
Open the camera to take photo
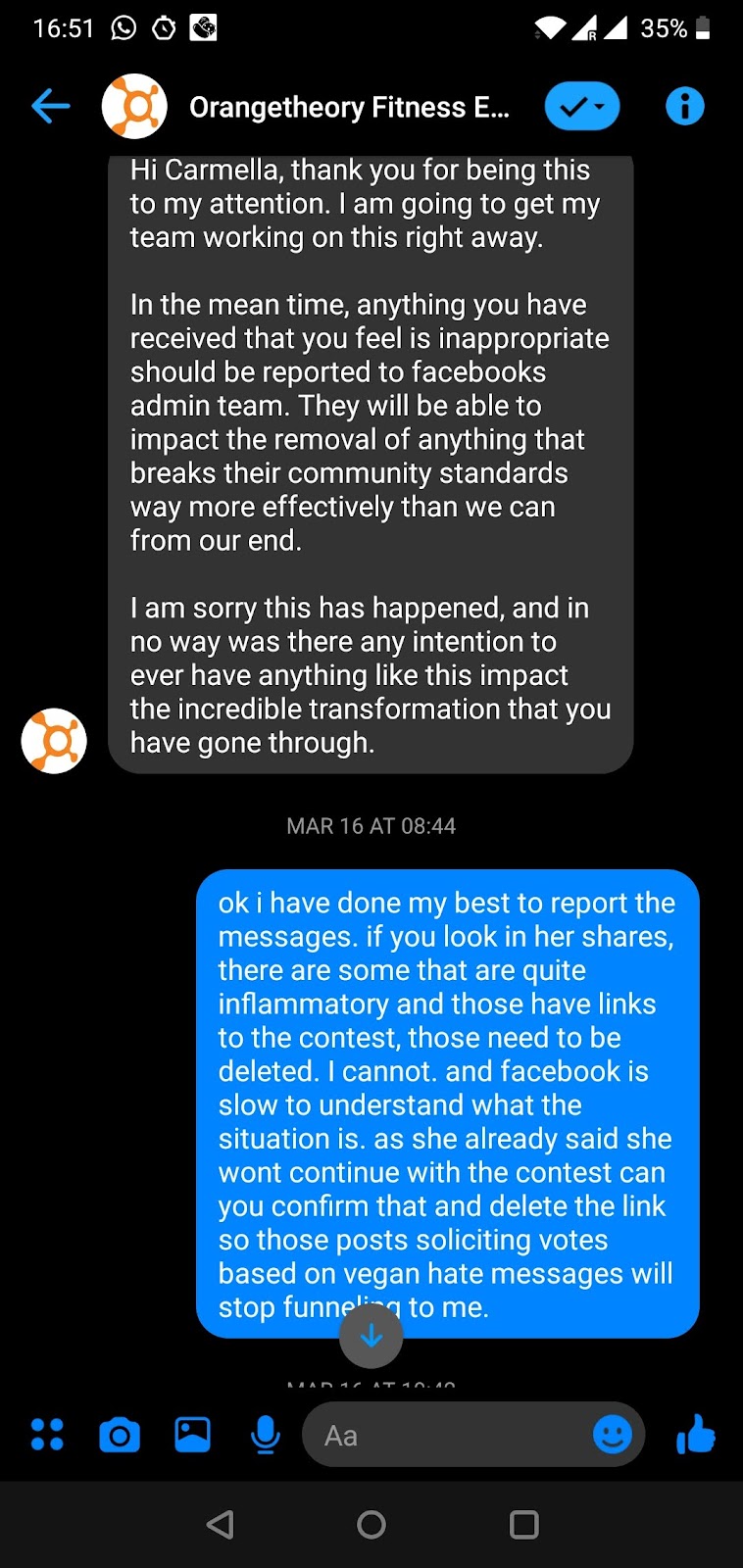point(120,1435)
